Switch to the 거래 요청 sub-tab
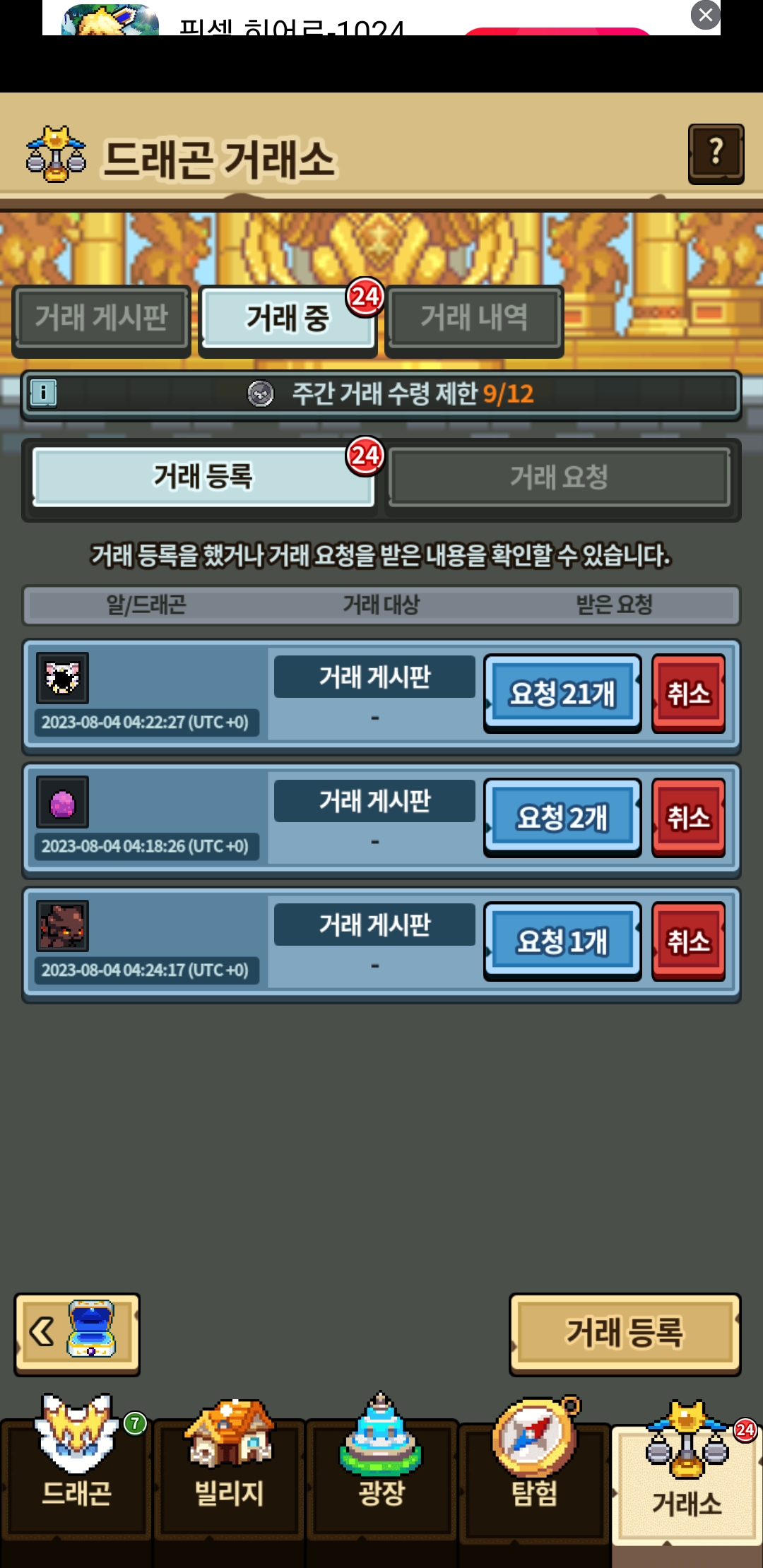This screenshot has height=1568, width=763. (559, 478)
